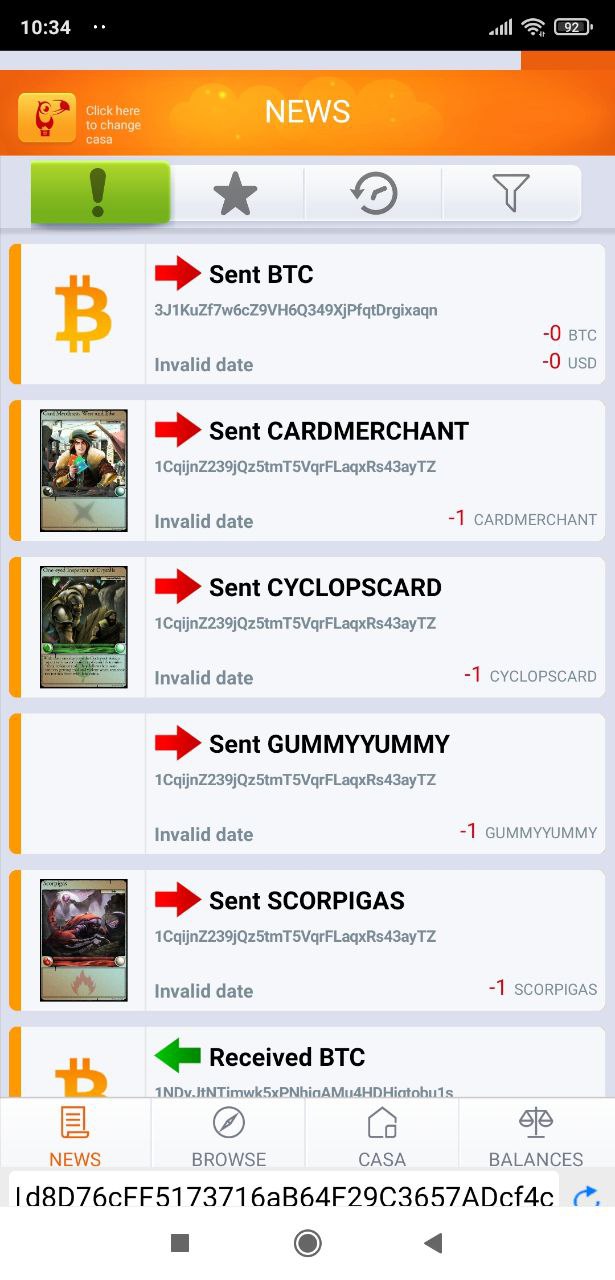The image size is (615, 1280).
Task: Switch to the star favorites tab
Action: 236,193
